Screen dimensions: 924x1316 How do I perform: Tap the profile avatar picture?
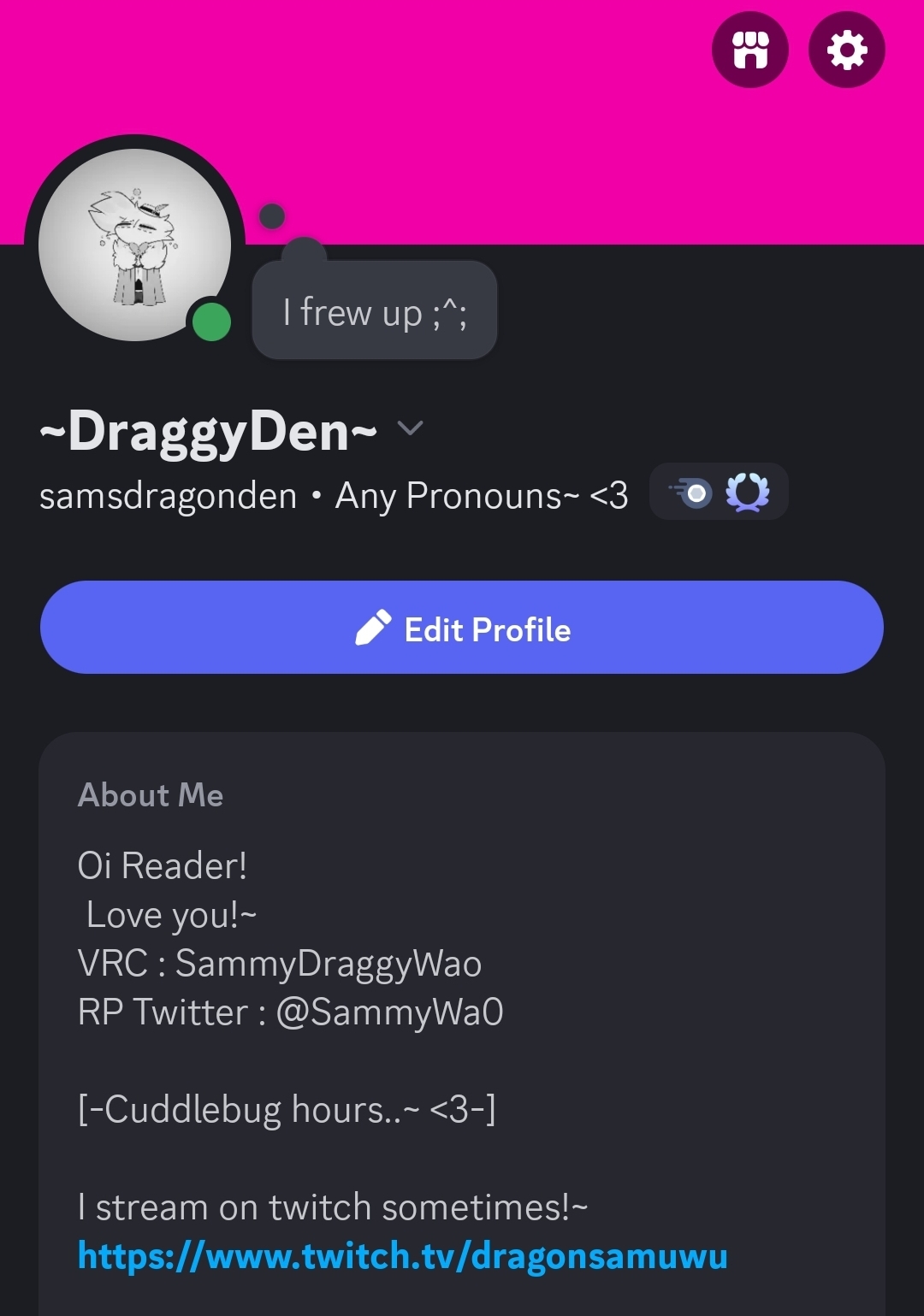pyautogui.click(x=135, y=245)
